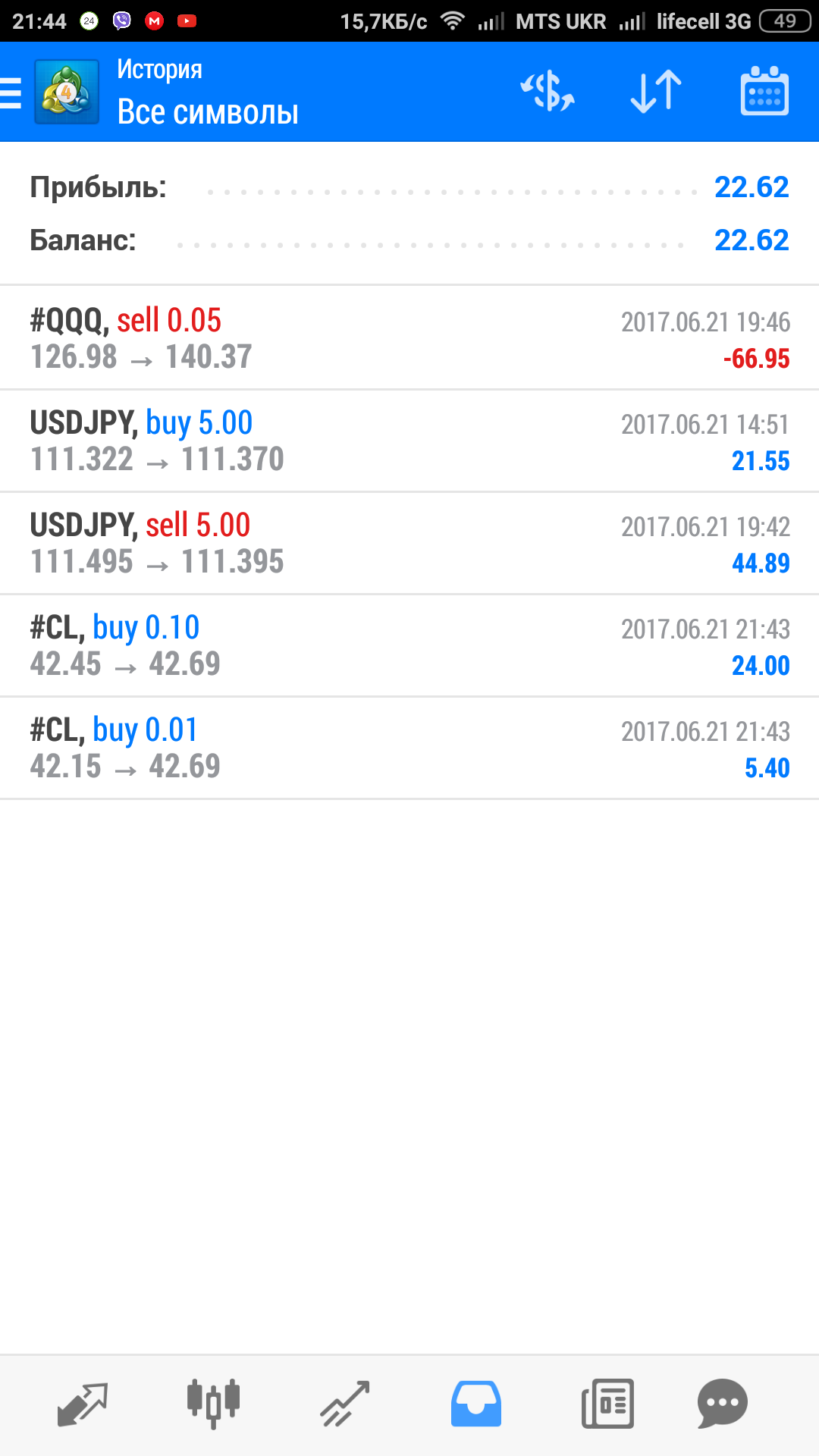819x1456 pixels.
Task: Open the #CL buy 0.01 trade
Action: [409, 748]
